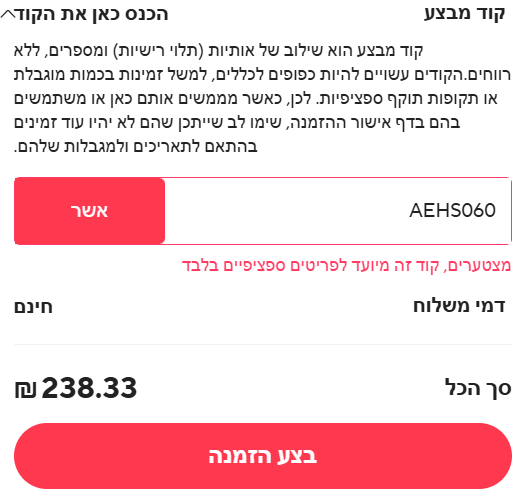Place the order with בצע הזמנה
This screenshot has height=503, width=532.
click(x=263, y=456)
